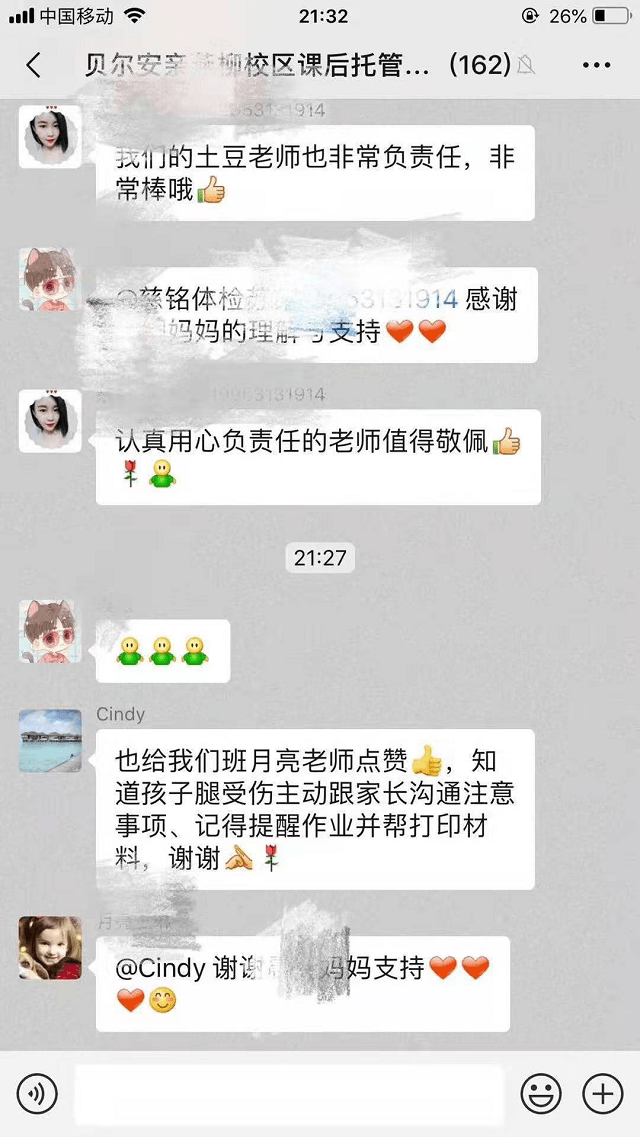Switch to voice message input
Viewport: 640px width, 1137px height.
pyautogui.click(x=37, y=1094)
